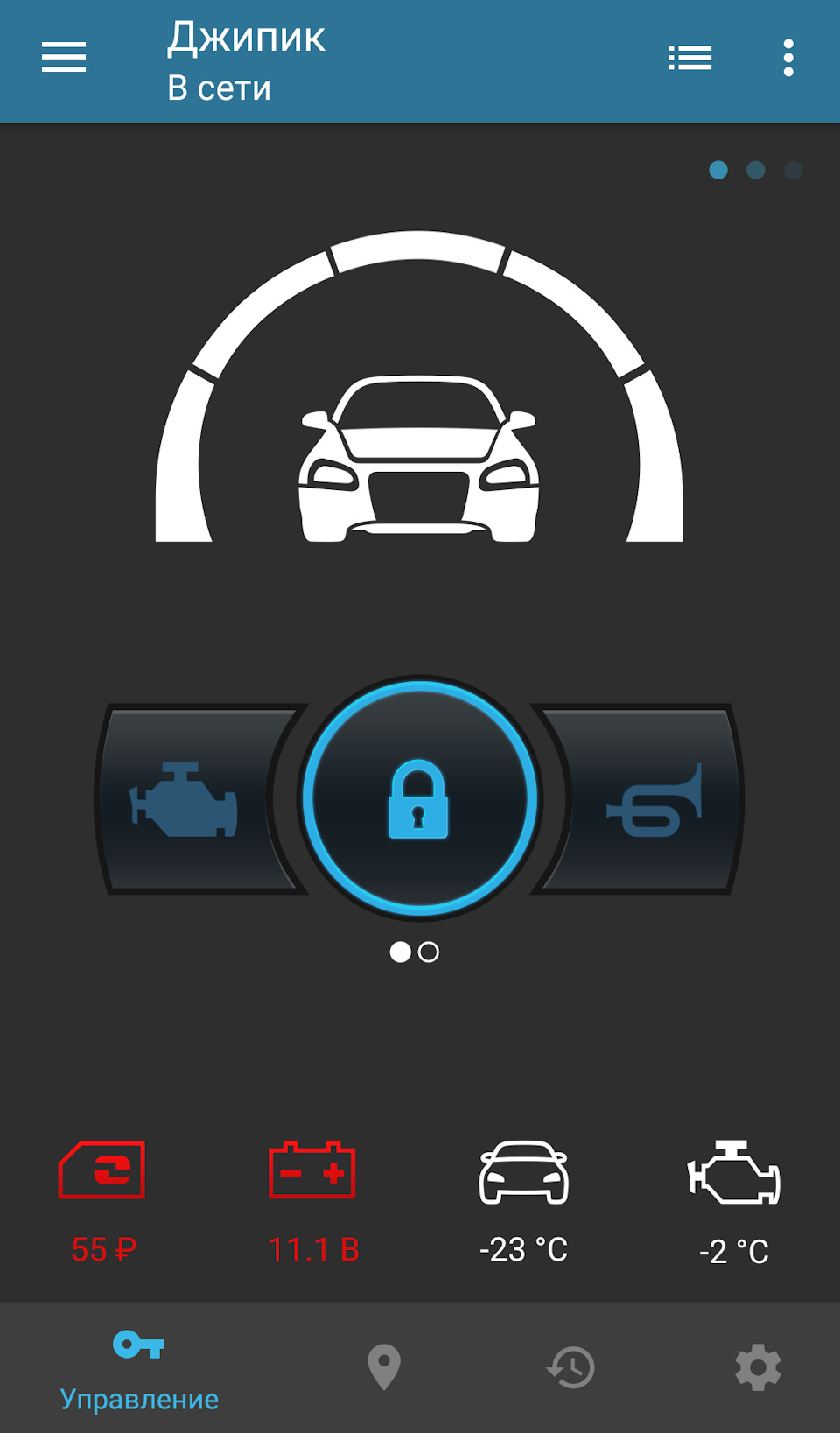The height and width of the screenshot is (1433, 840).
Task: Open the three-dot overflow menu
Action: [x=788, y=59]
